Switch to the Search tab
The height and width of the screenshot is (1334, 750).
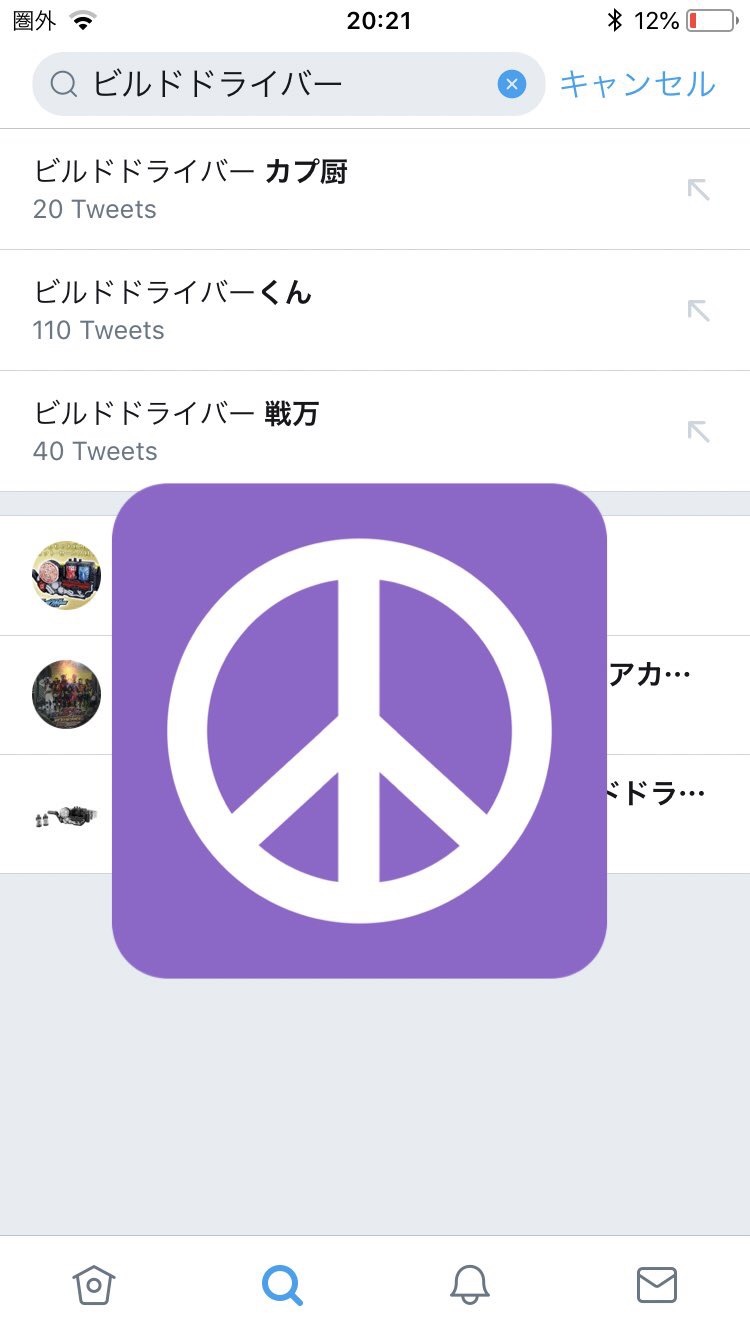282,1285
